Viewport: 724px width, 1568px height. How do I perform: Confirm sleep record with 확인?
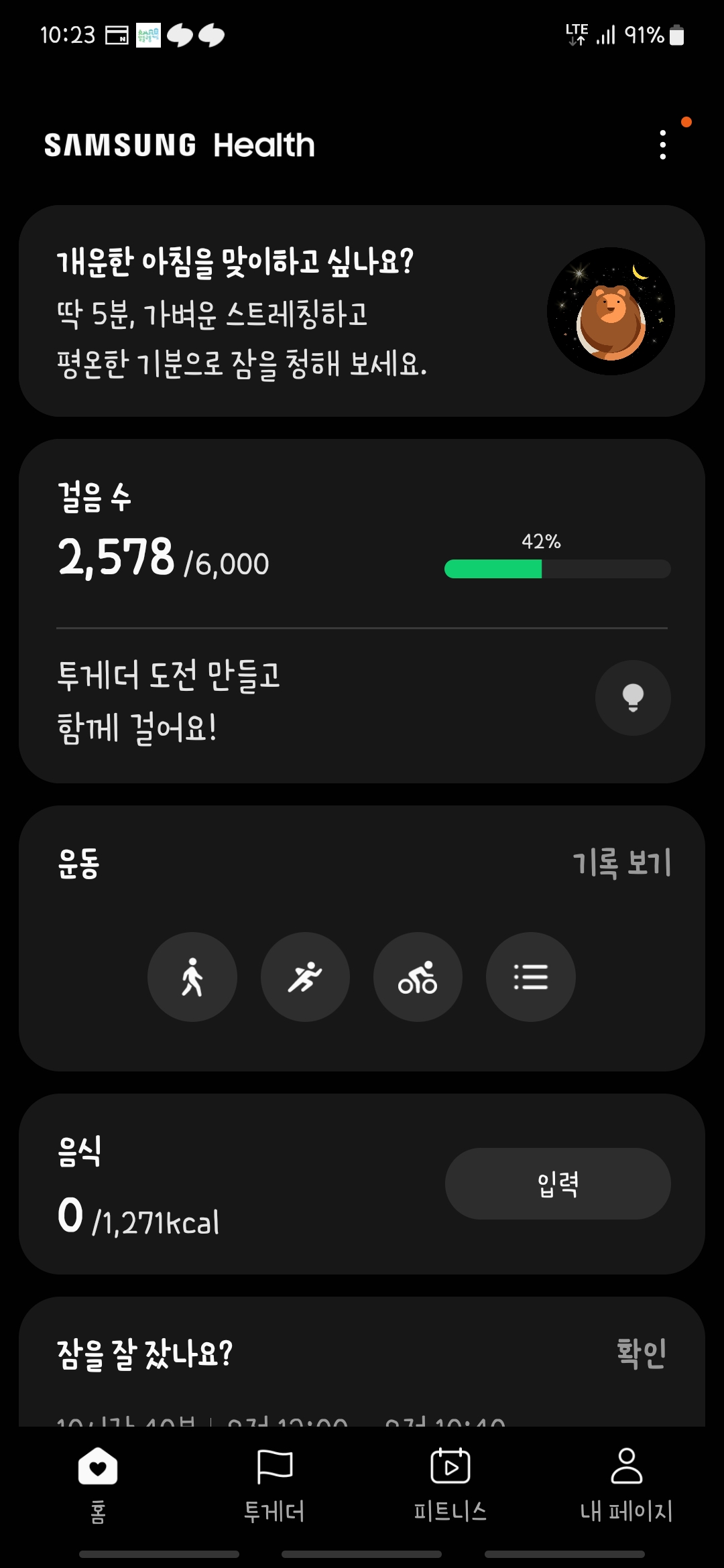(x=641, y=1353)
